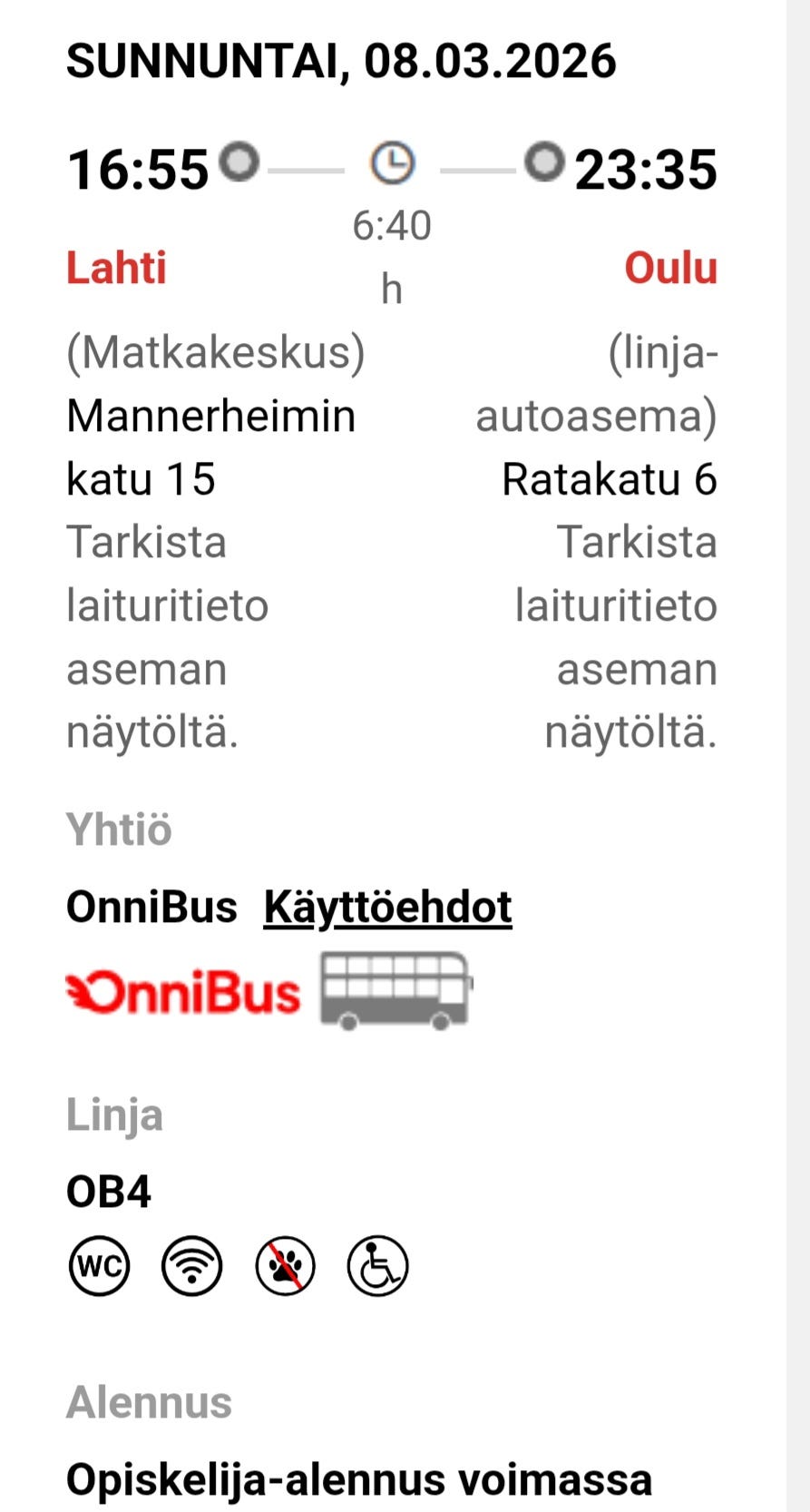Screen dimensions: 810x1512
Task: Click the WC onboard amenity icon
Action: point(100,1264)
